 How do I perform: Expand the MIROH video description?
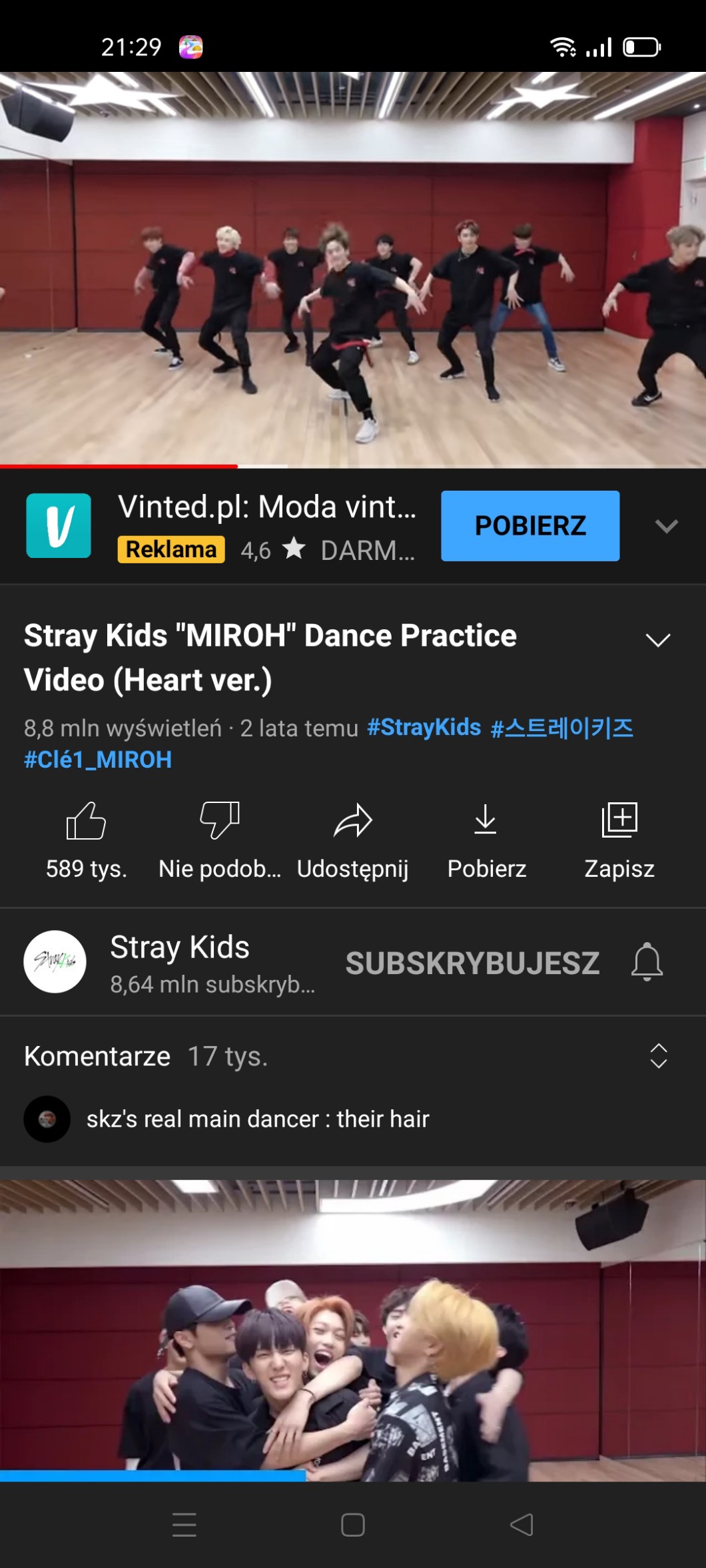coord(657,640)
